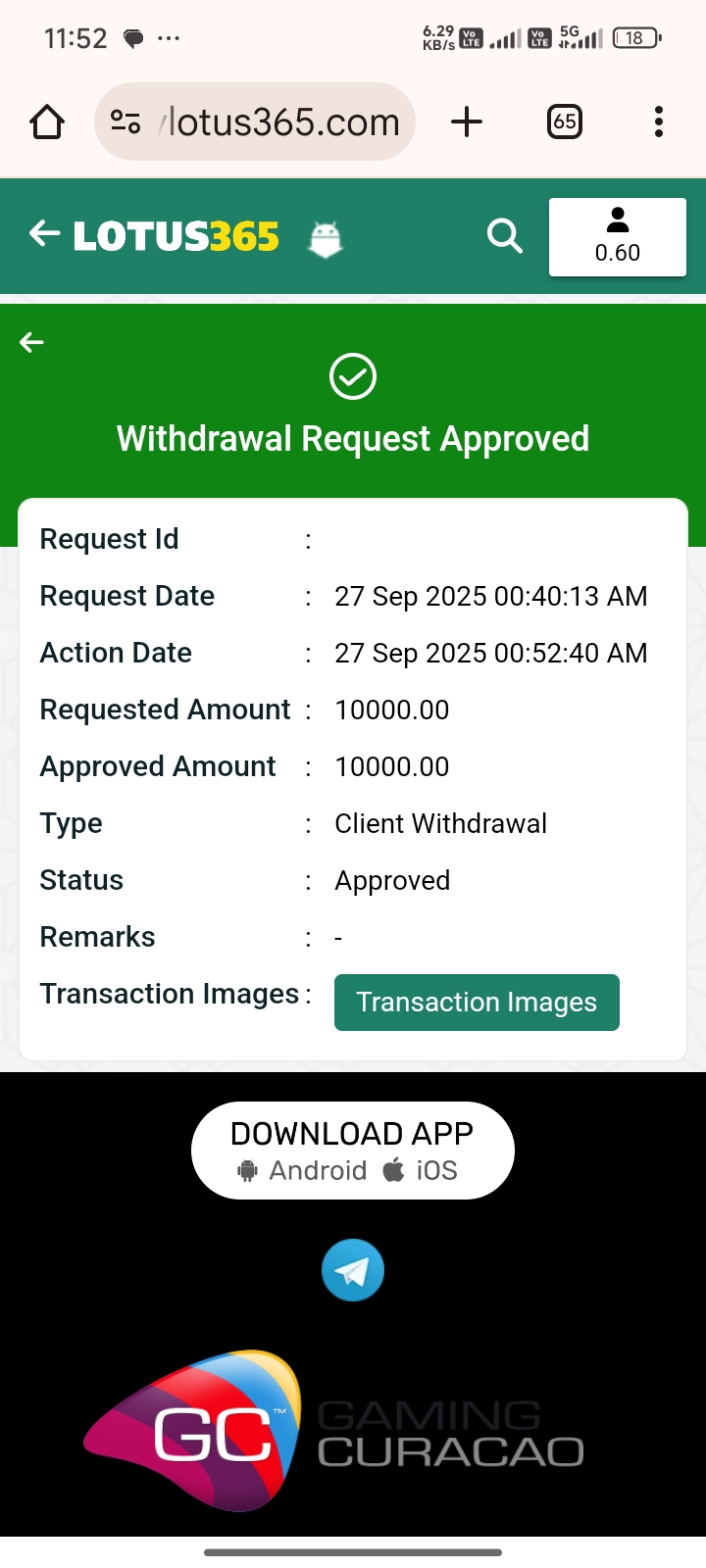Tap the back arrow beside the LOTUS365 logo
This screenshot has width=706, height=1568.
click(44, 234)
